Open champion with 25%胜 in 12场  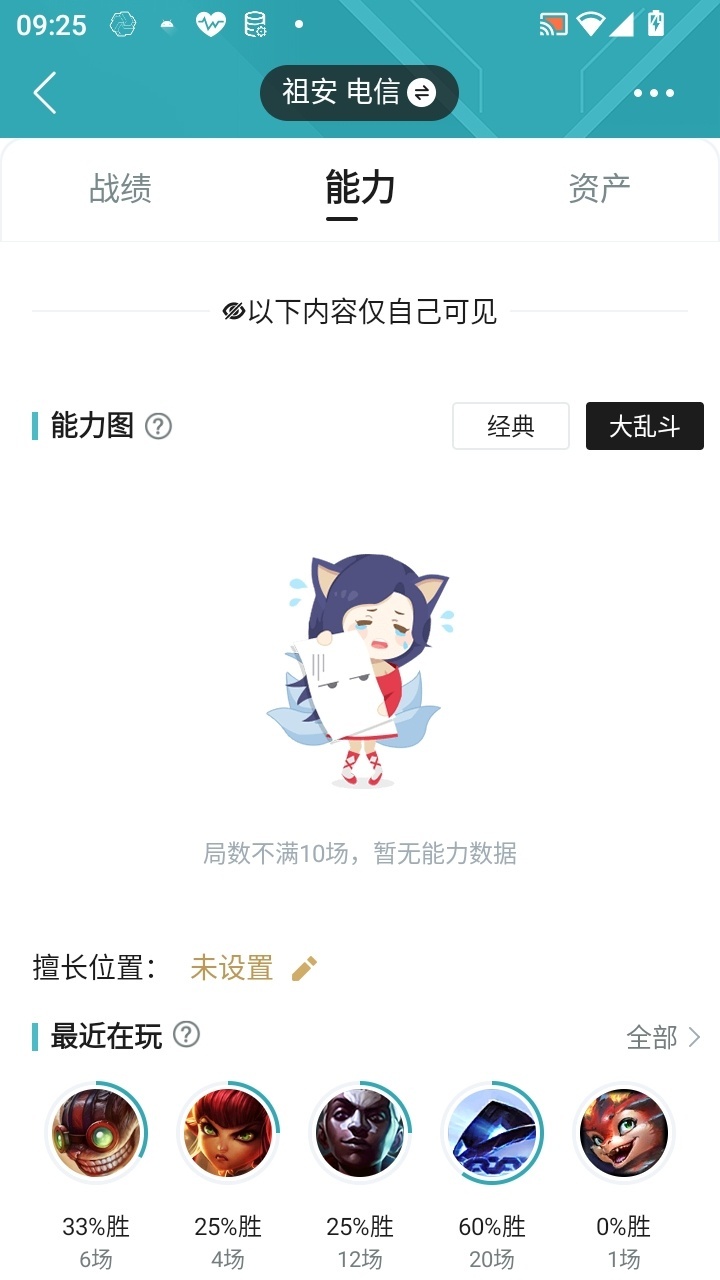360,1133
